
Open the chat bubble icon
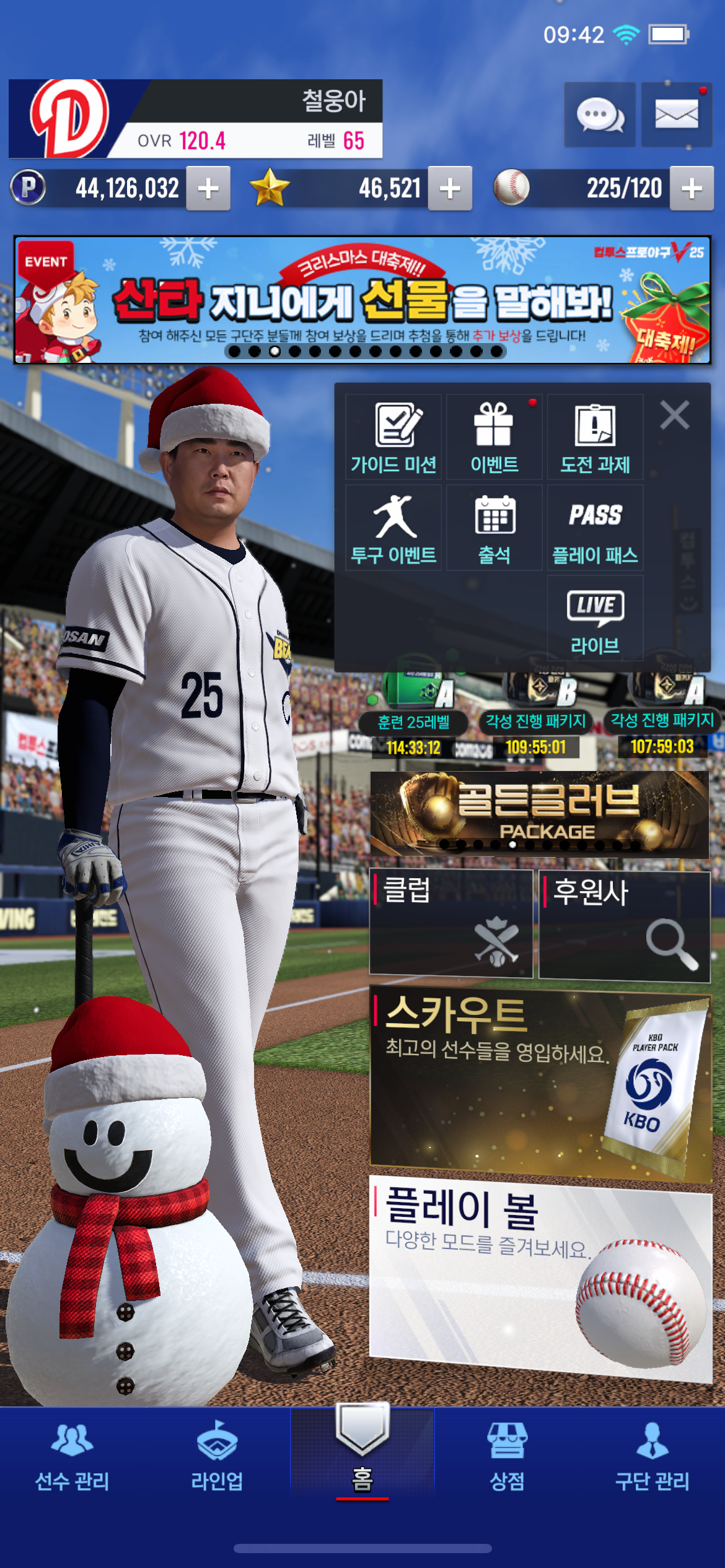point(599,115)
